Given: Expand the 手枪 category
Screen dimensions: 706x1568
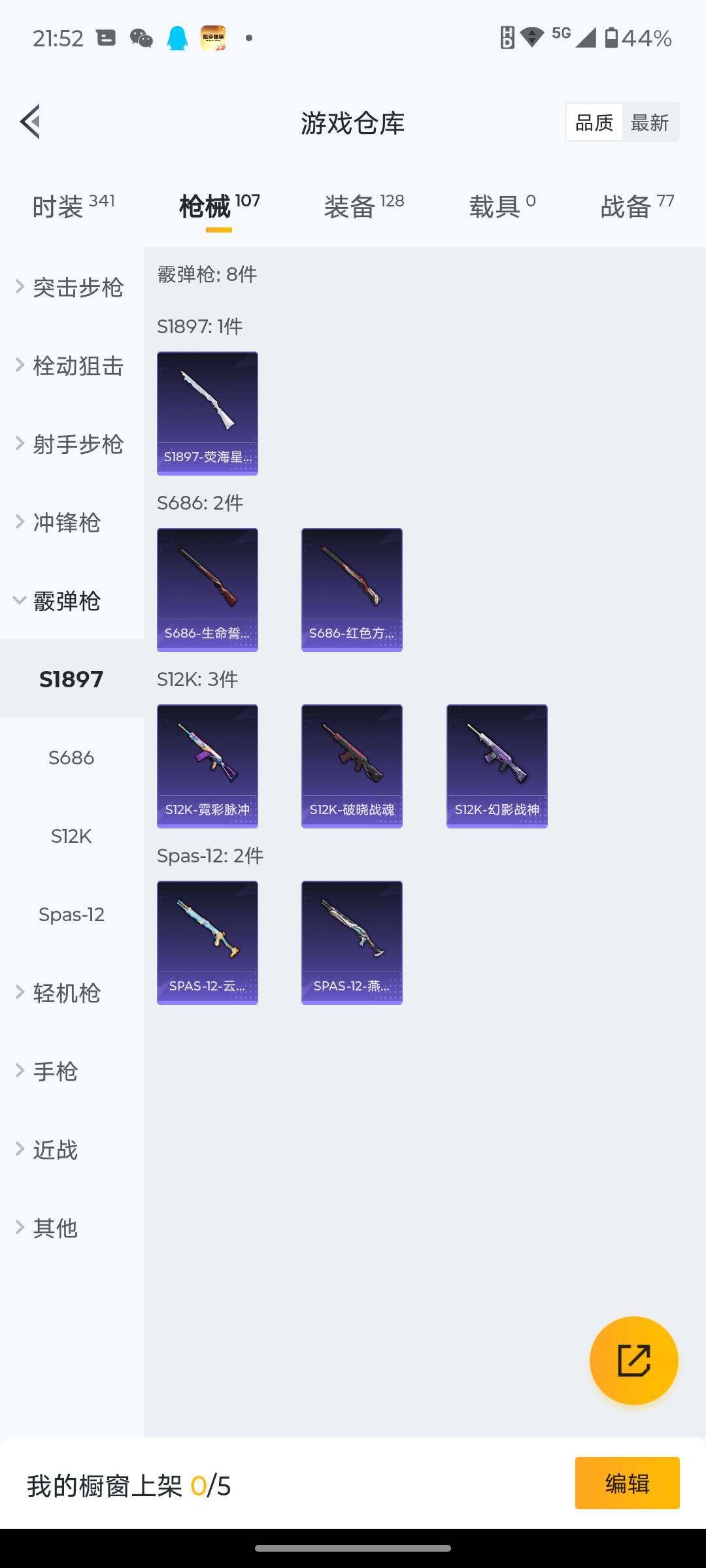Looking at the screenshot, I should point(56,1071).
